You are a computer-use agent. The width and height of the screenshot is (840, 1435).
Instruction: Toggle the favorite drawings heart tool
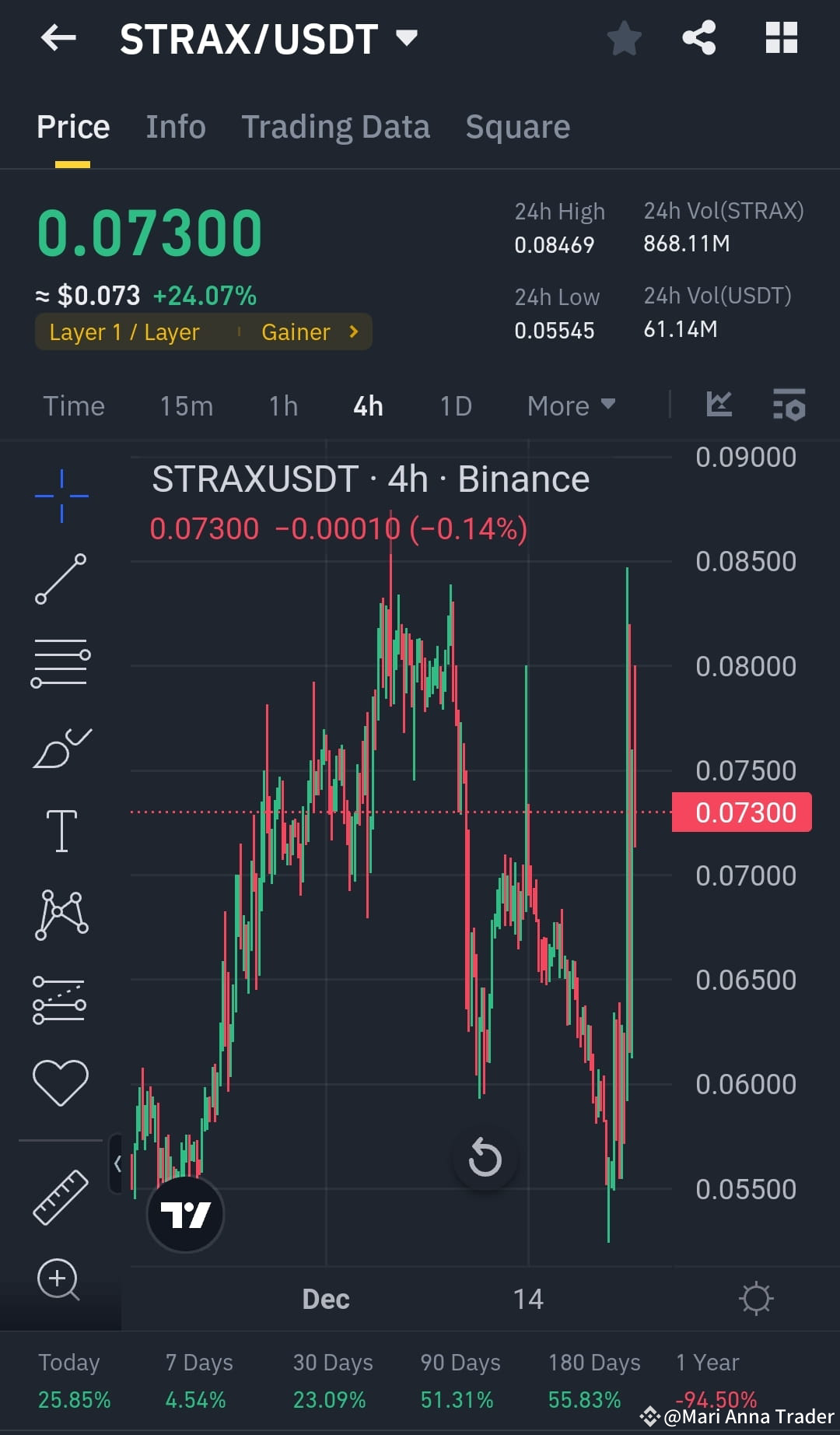(x=62, y=1078)
